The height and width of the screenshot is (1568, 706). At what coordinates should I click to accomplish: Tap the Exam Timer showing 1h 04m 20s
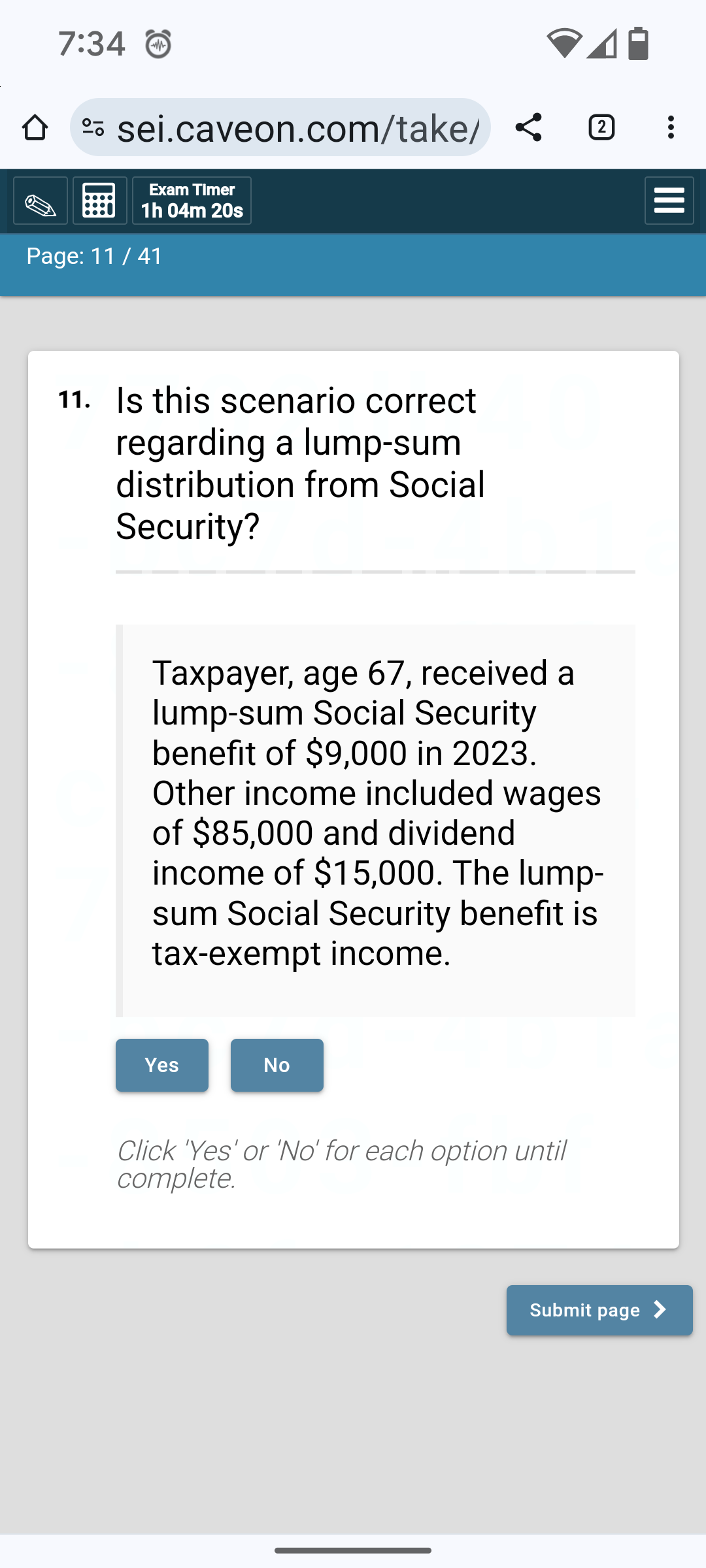click(x=191, y=201)
